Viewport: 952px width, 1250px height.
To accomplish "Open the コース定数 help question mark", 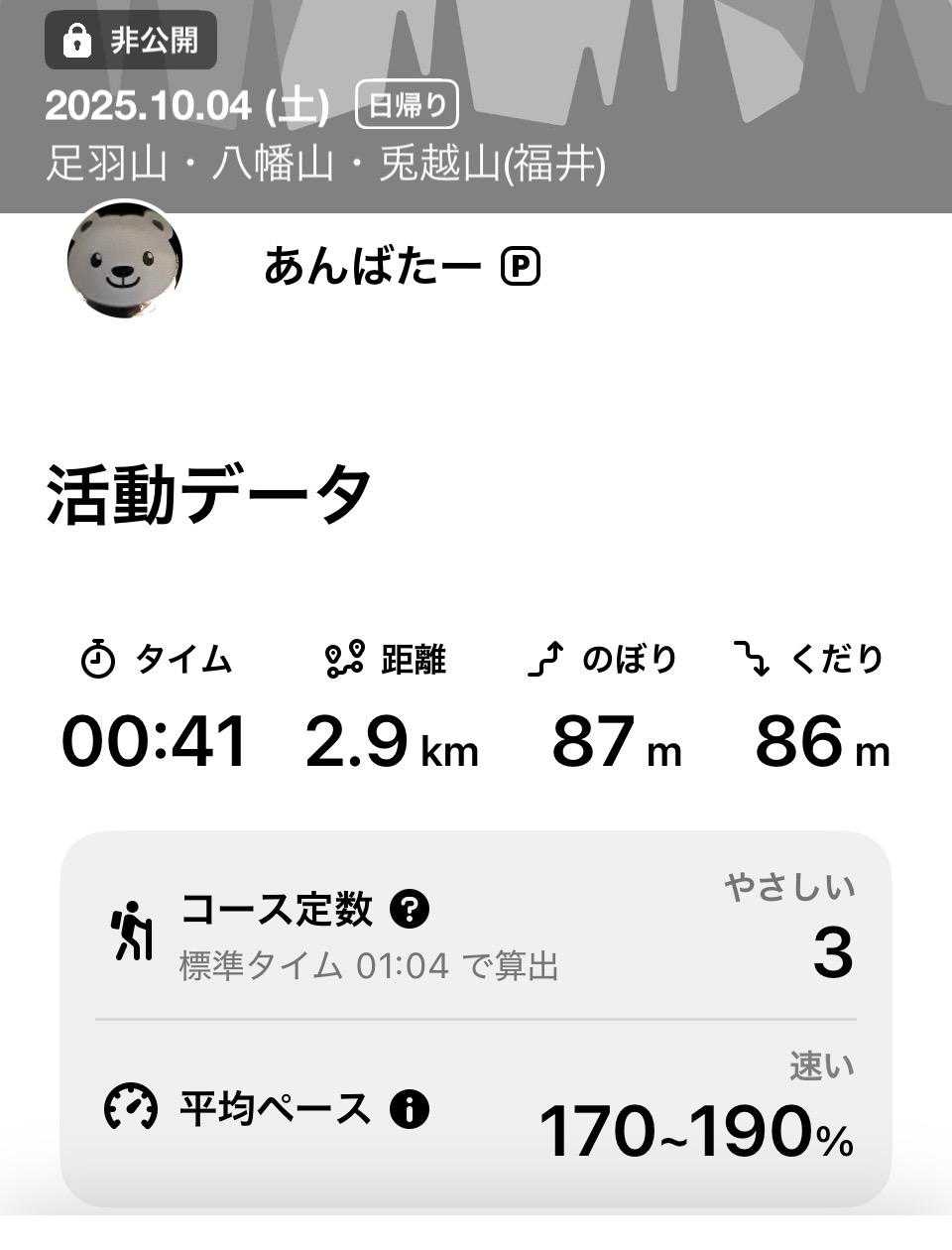I will click(410, 908).
